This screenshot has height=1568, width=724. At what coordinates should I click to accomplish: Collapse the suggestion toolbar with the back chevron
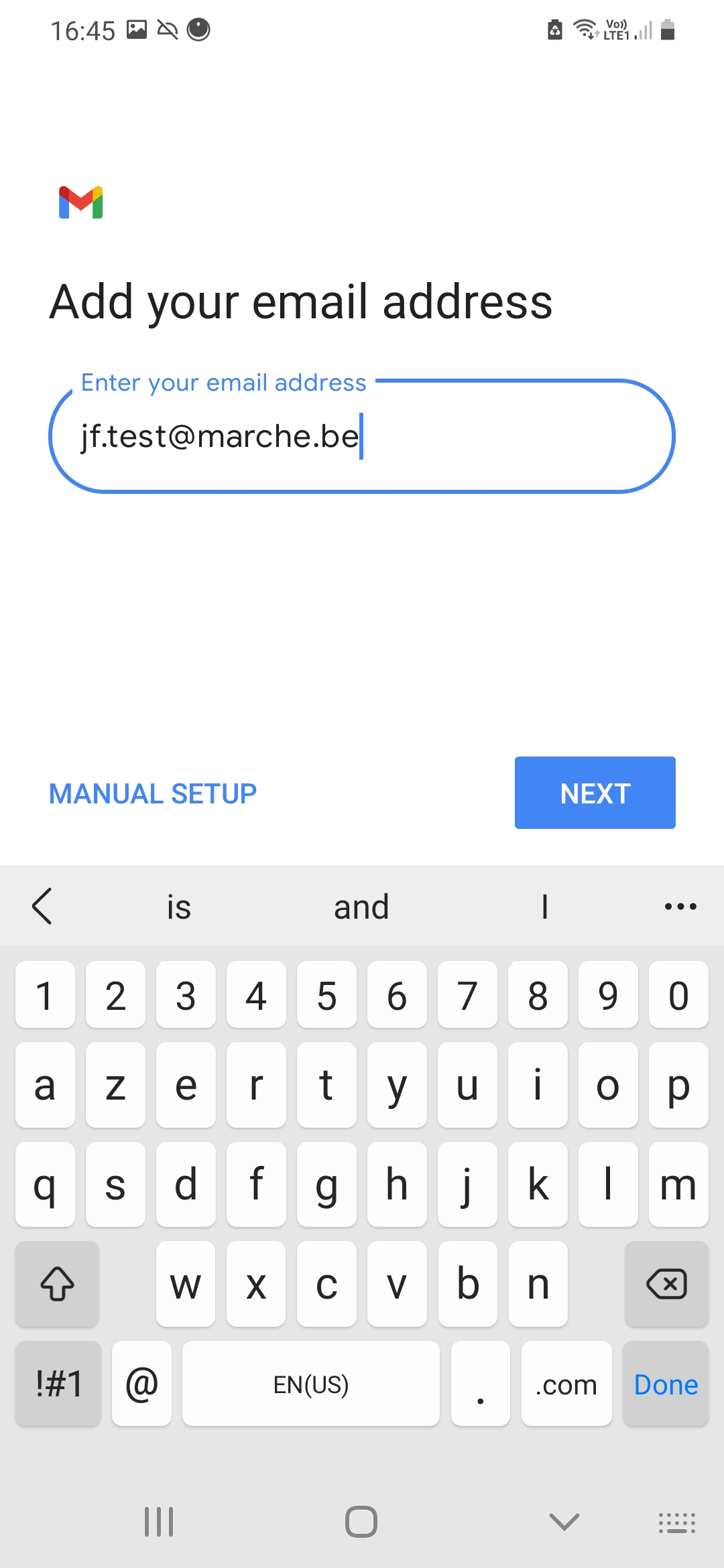tap(42, 907)
